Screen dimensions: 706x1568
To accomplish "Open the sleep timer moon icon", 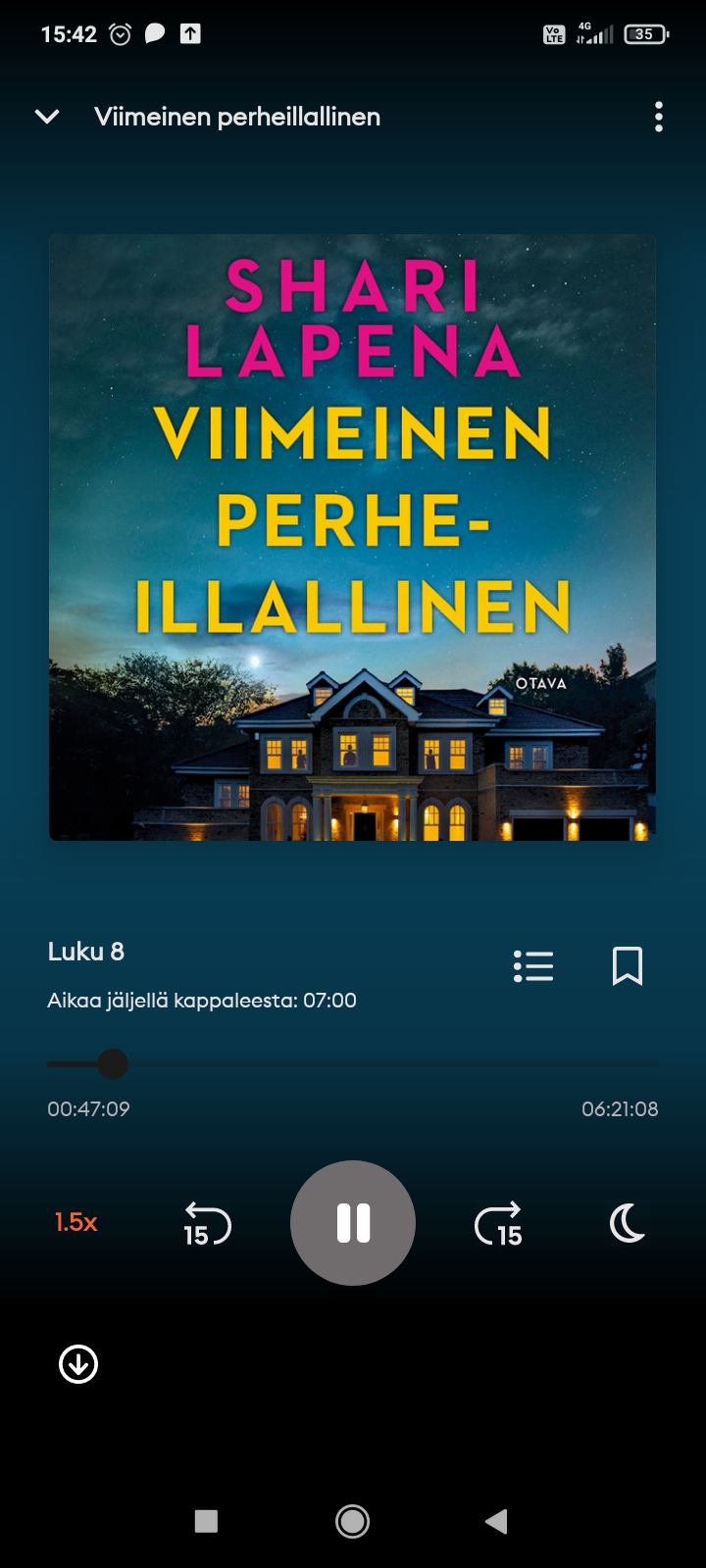I will pos(628,1223).
